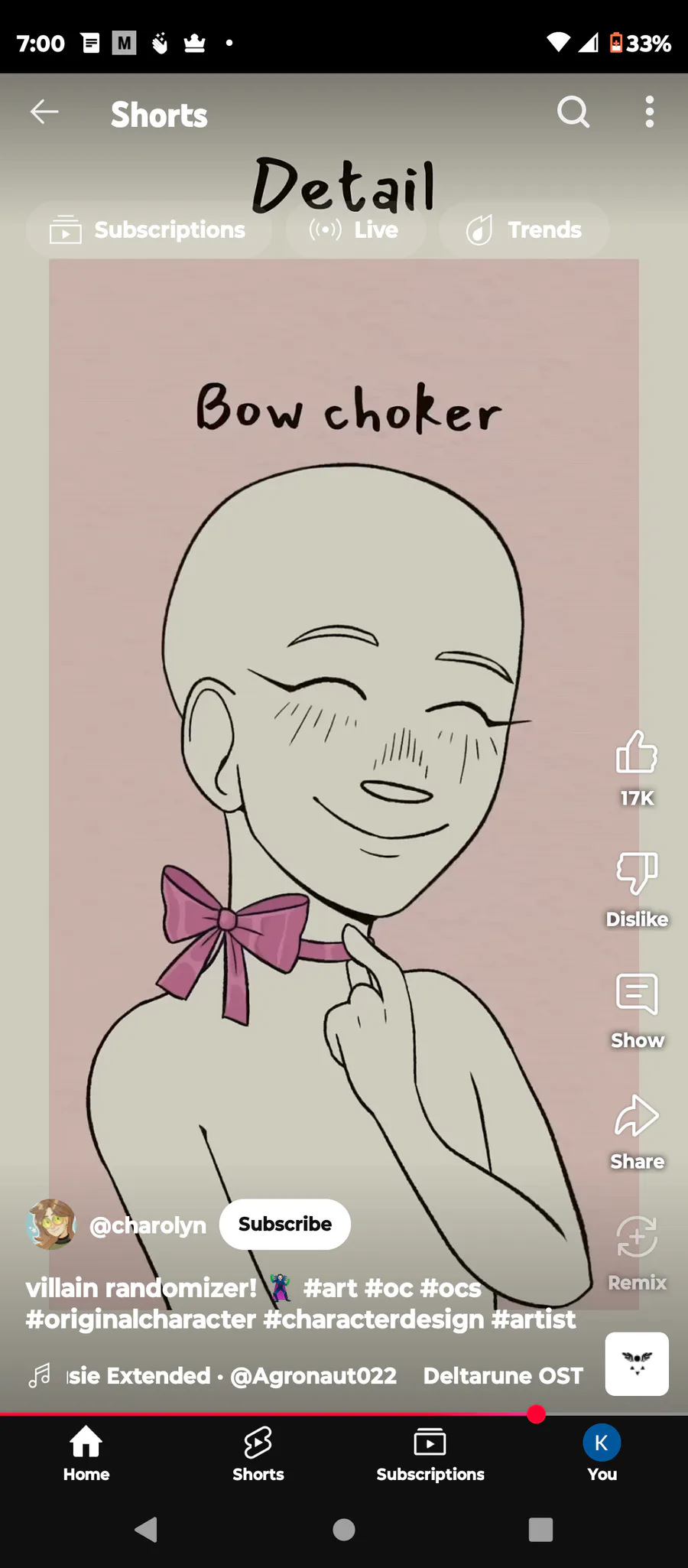Remix this short

637,1253
